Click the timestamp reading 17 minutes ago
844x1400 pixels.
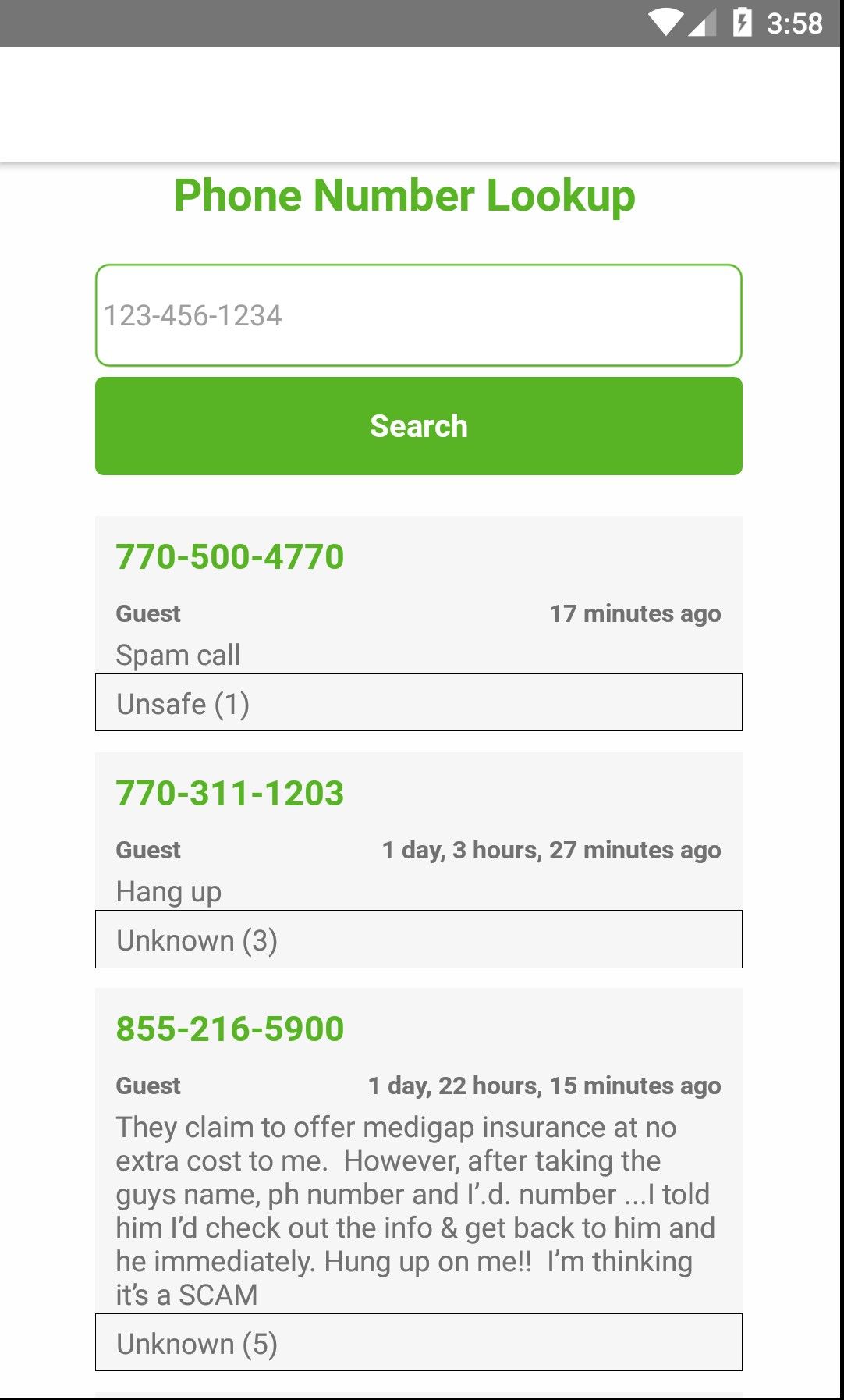pos(634,613)
